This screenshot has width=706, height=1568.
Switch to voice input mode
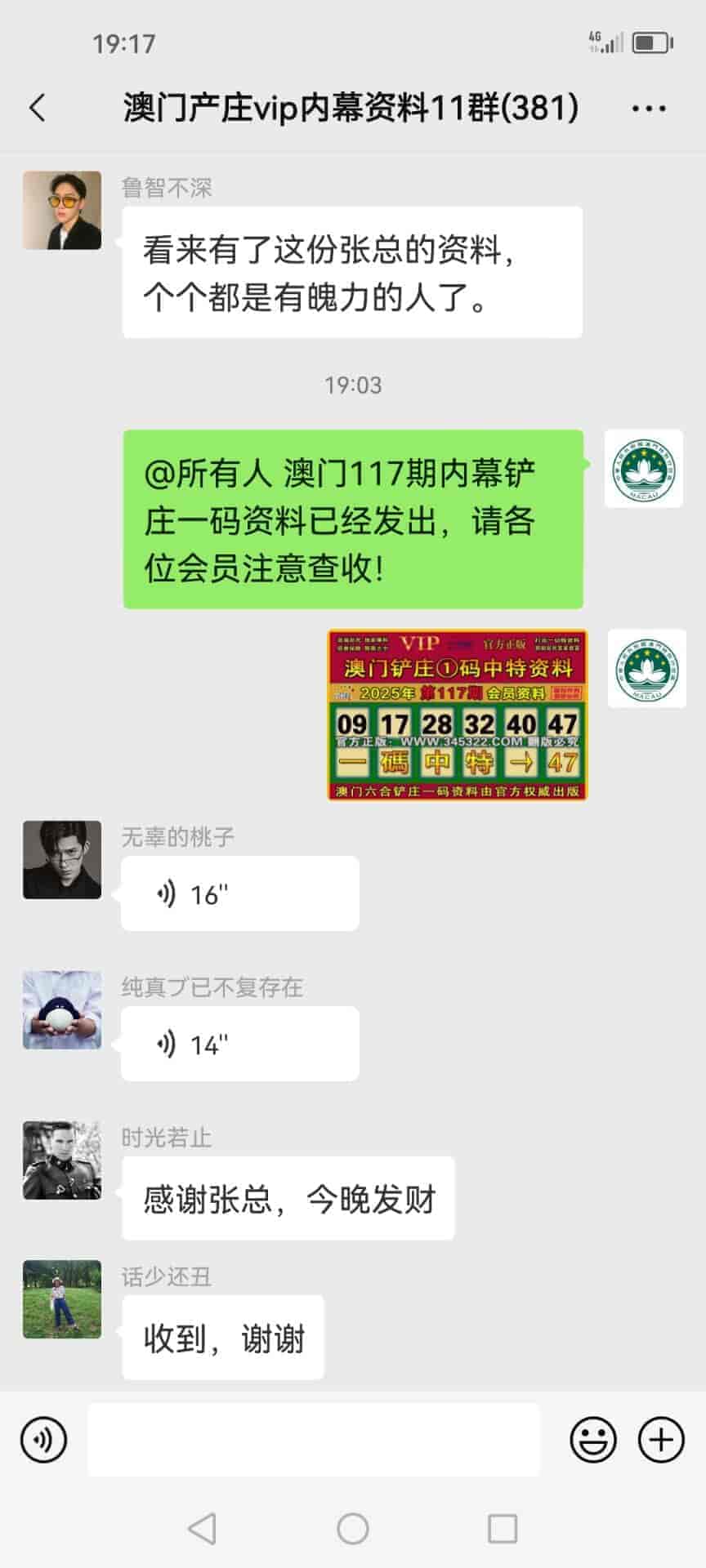point(44,1440)
